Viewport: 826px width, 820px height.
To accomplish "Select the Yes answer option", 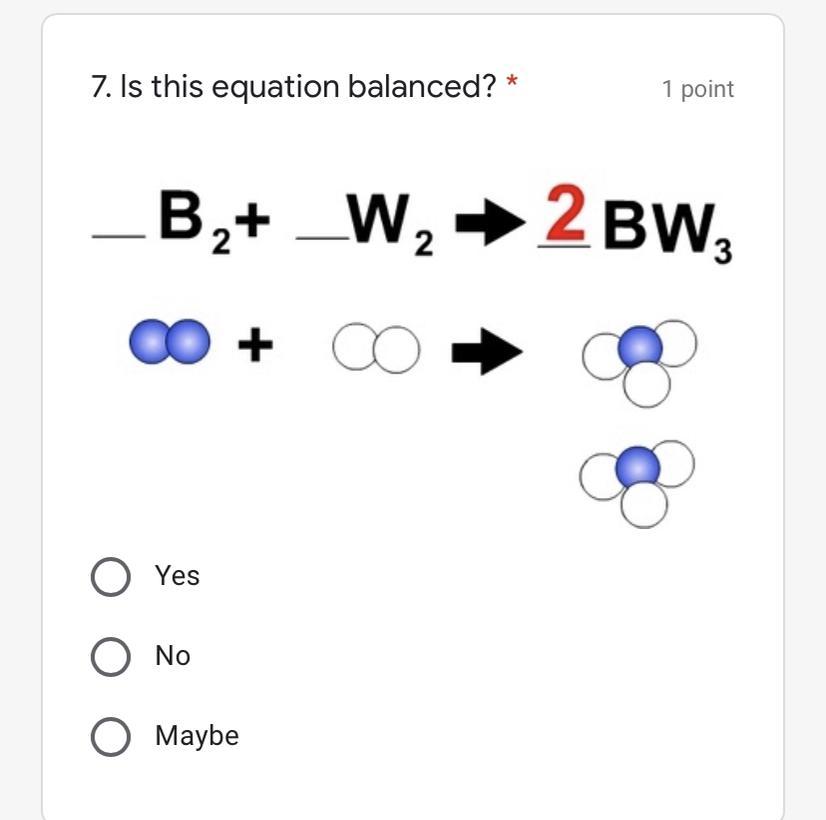I will [x=110, y=576].
